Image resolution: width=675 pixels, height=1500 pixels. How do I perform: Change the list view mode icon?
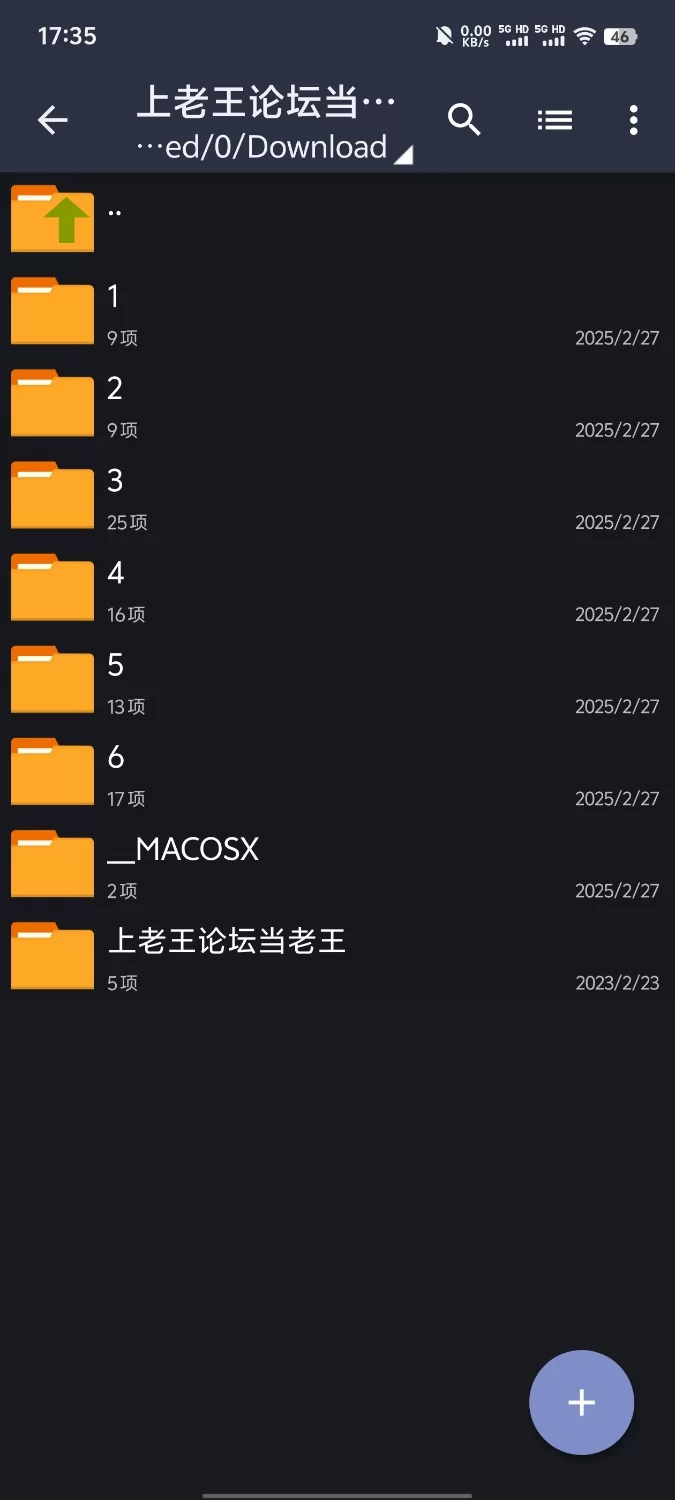pos(555,121)
